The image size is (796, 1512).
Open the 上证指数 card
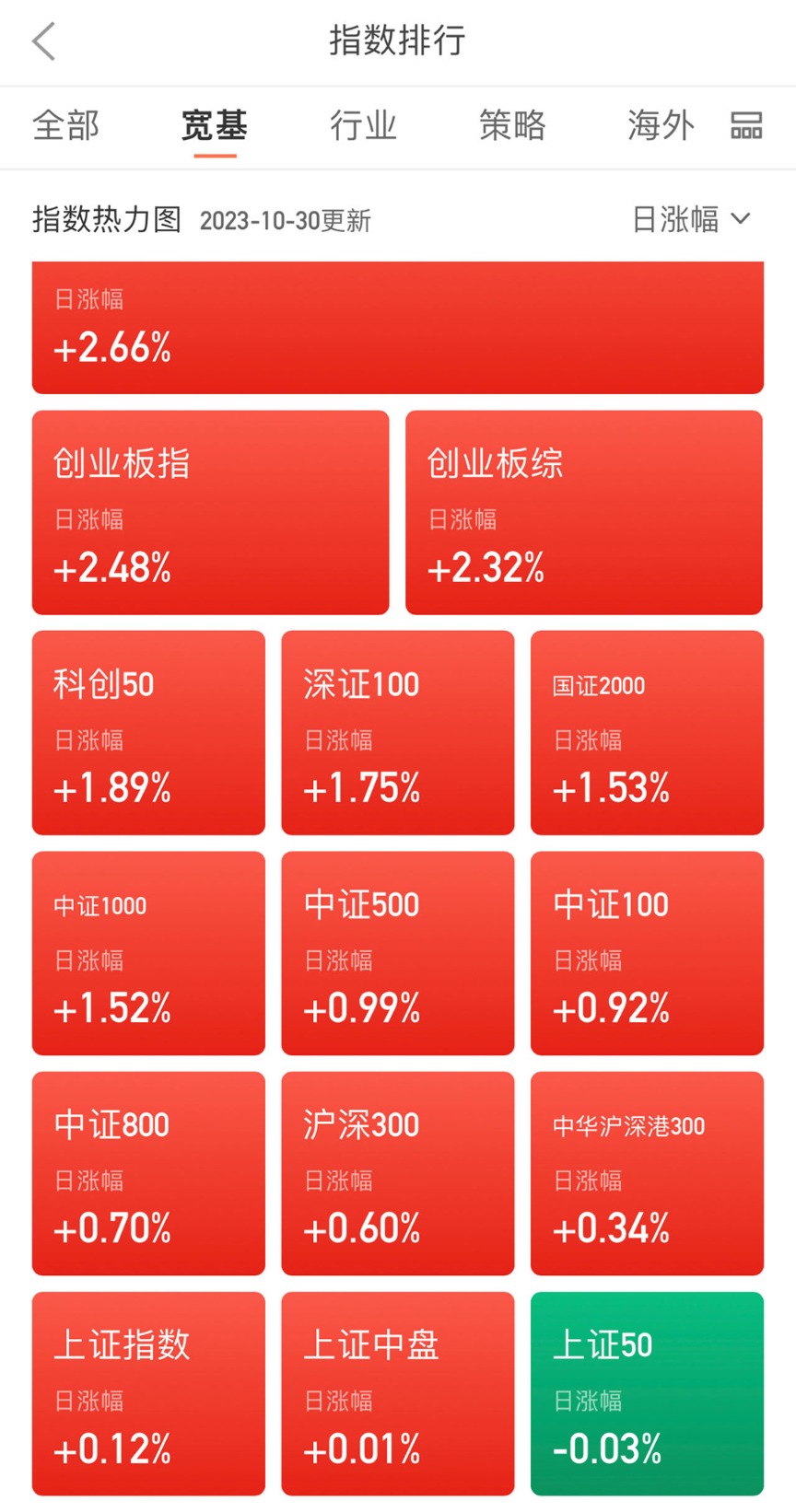pos(148,1393)
